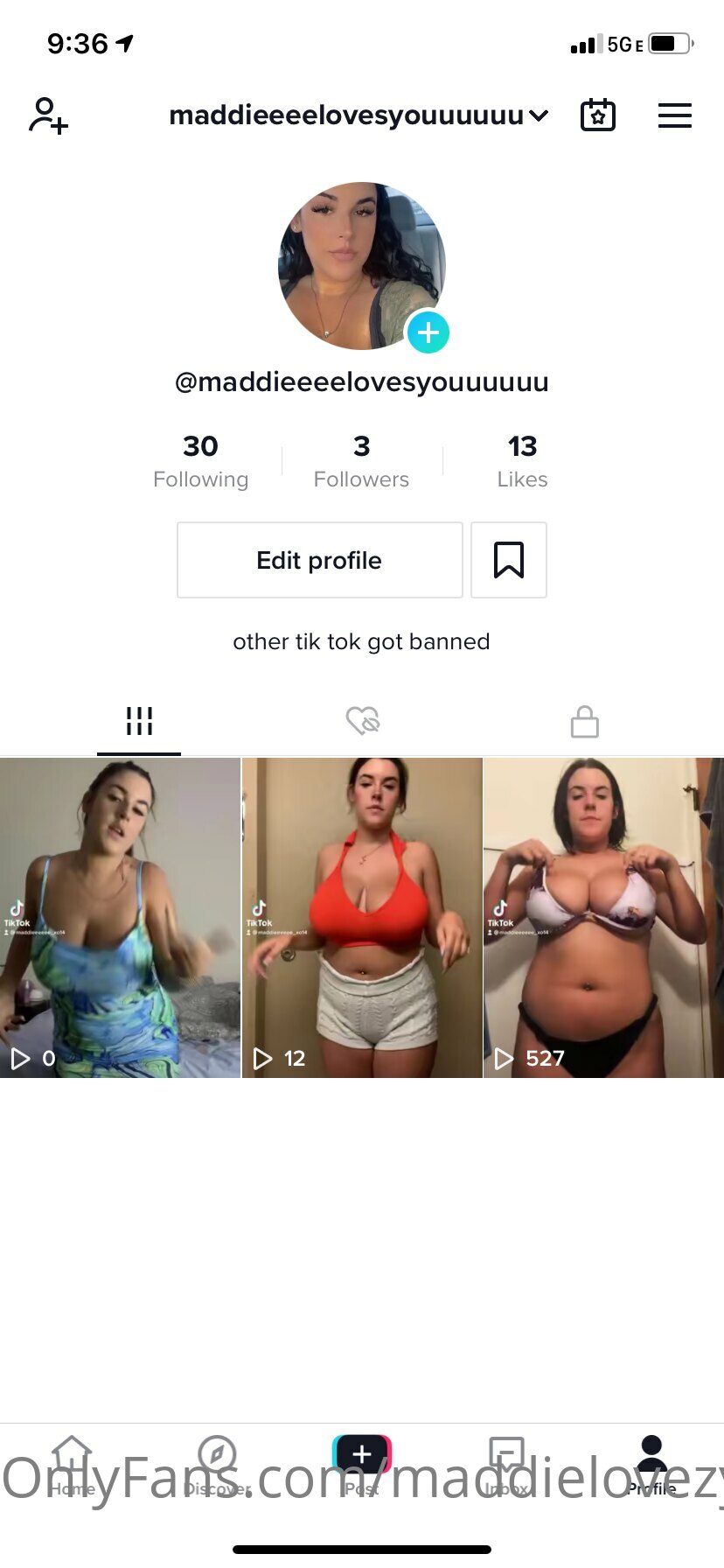Open saved bookmarks button
This screenshot has height=1568, width=724.
[509, 560]
